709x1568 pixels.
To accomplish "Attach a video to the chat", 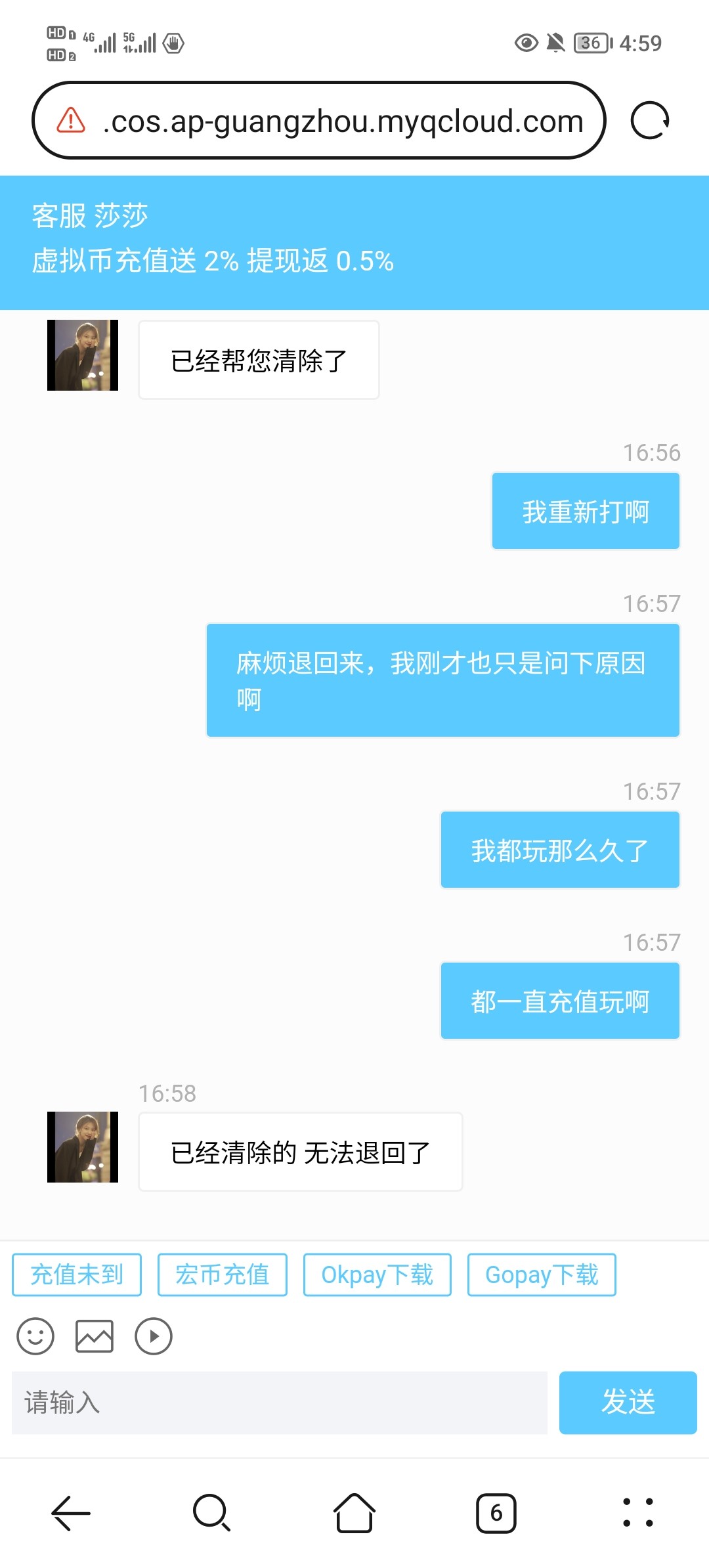I will click(154, 1336).
